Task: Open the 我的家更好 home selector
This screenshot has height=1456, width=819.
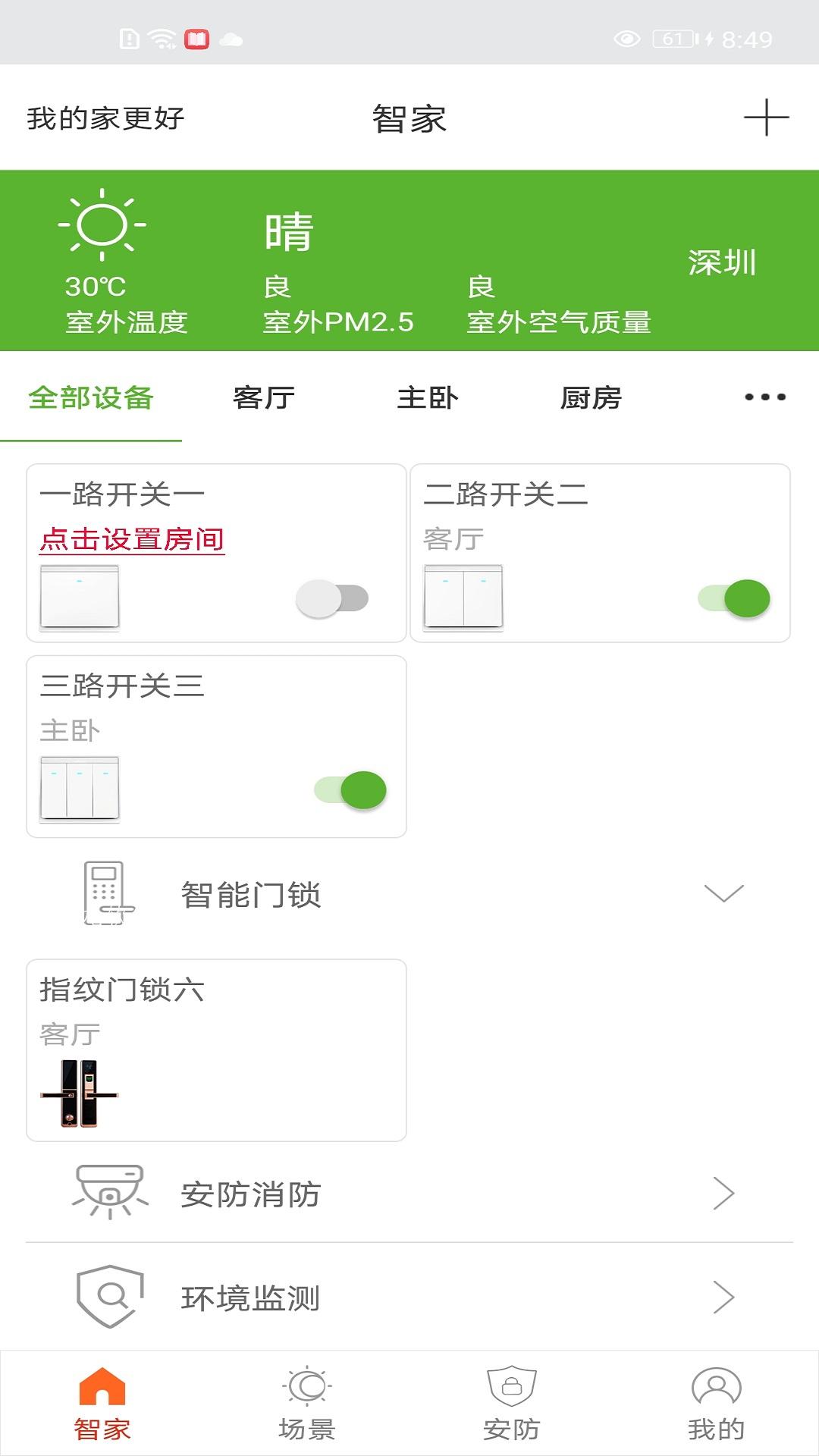Action: pyautogui.click(x=105, y=118)
